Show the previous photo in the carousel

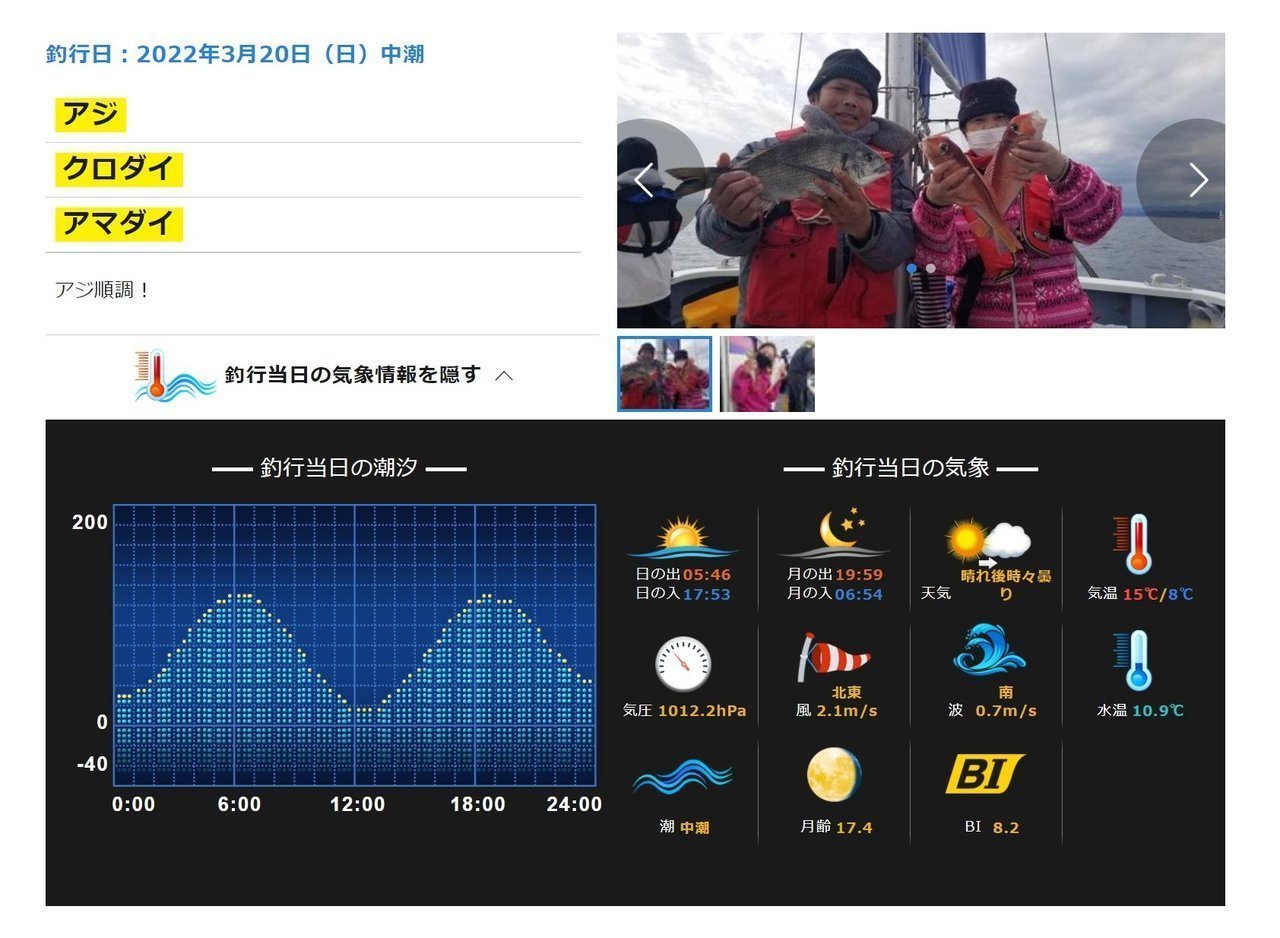tap(644, 180)
